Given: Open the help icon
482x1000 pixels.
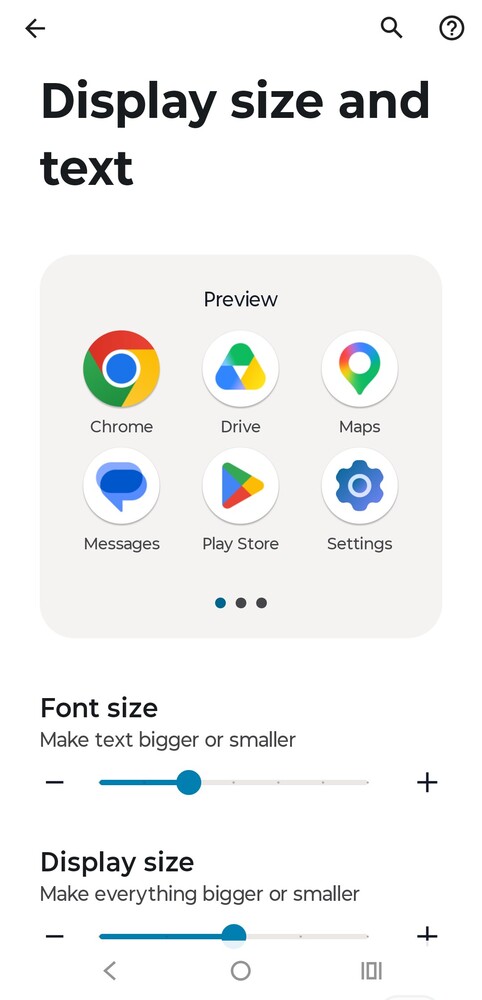Looking at the screenshot, I should tap(452, 28).
